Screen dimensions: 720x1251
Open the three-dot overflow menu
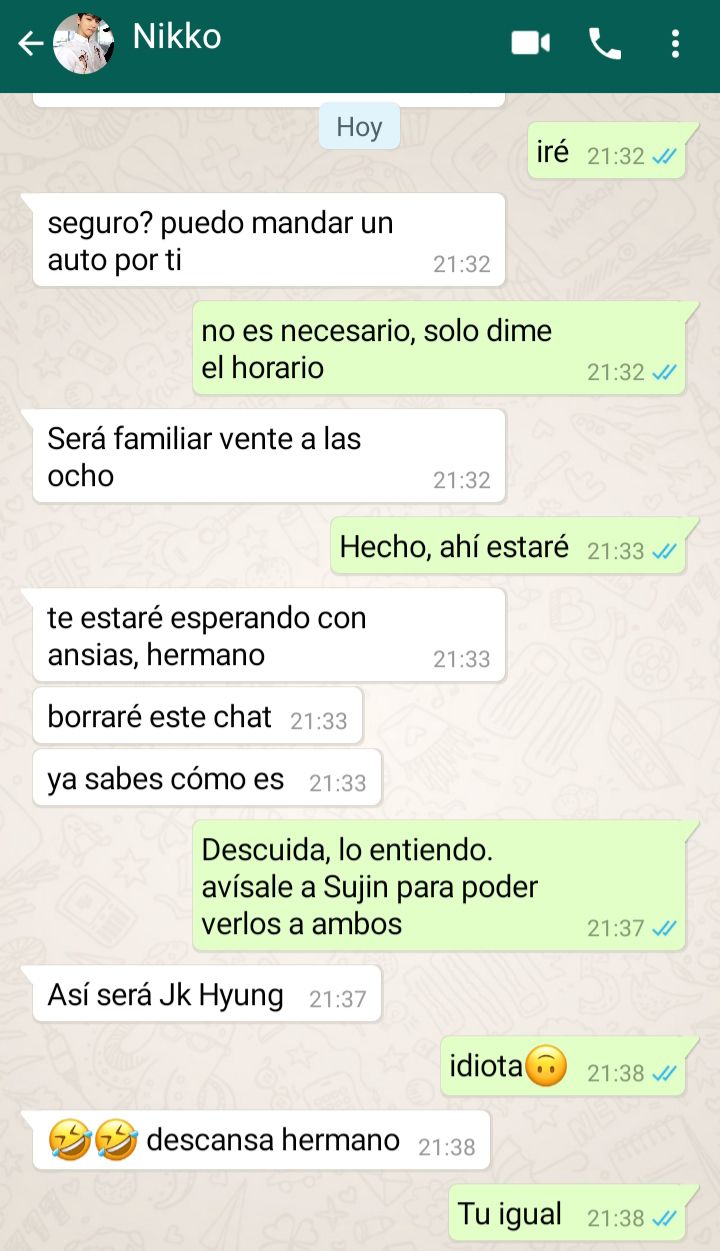[676, 43]
